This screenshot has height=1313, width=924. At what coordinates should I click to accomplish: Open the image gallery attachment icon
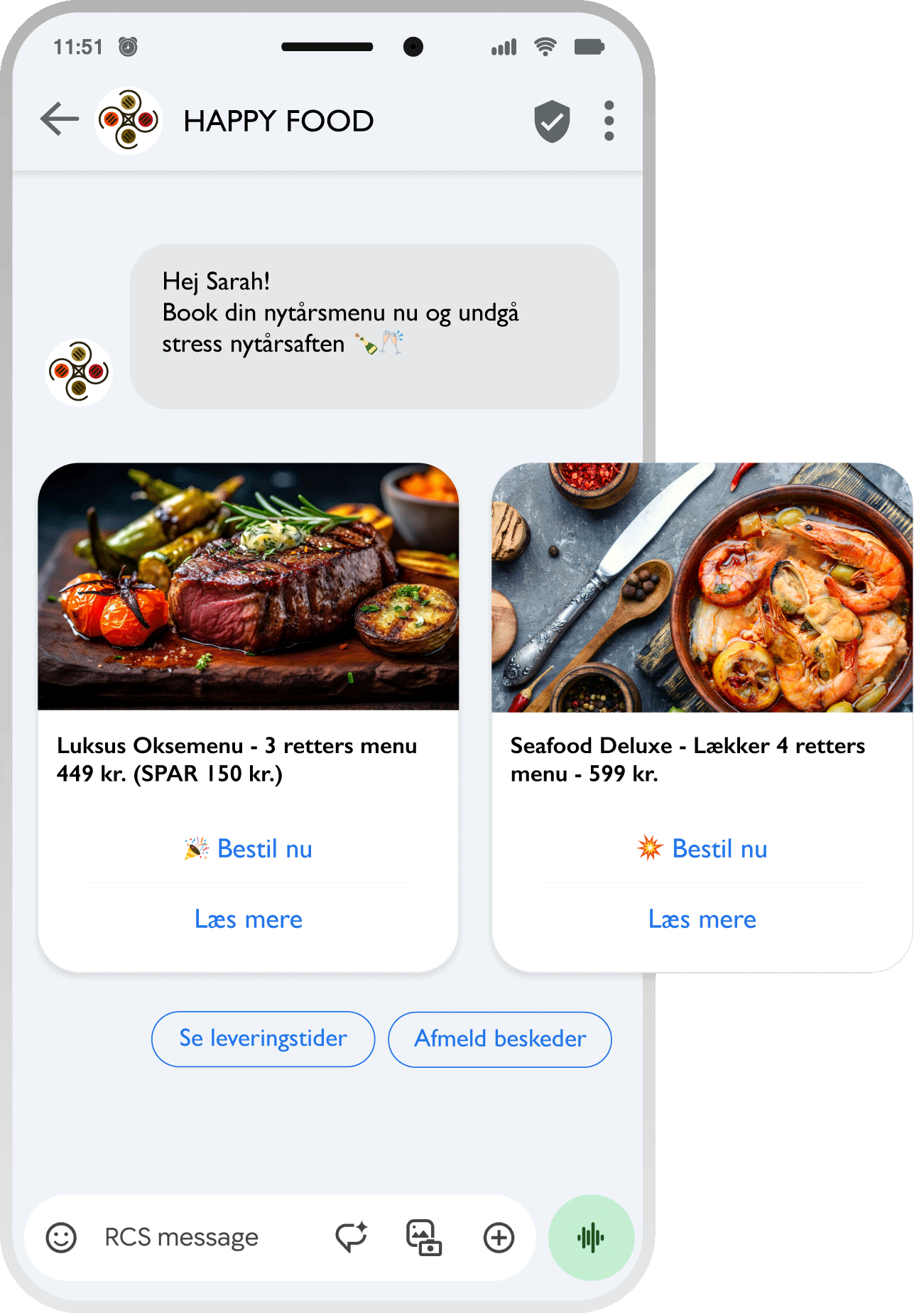pyautogui.click(x=425, y=1236)
